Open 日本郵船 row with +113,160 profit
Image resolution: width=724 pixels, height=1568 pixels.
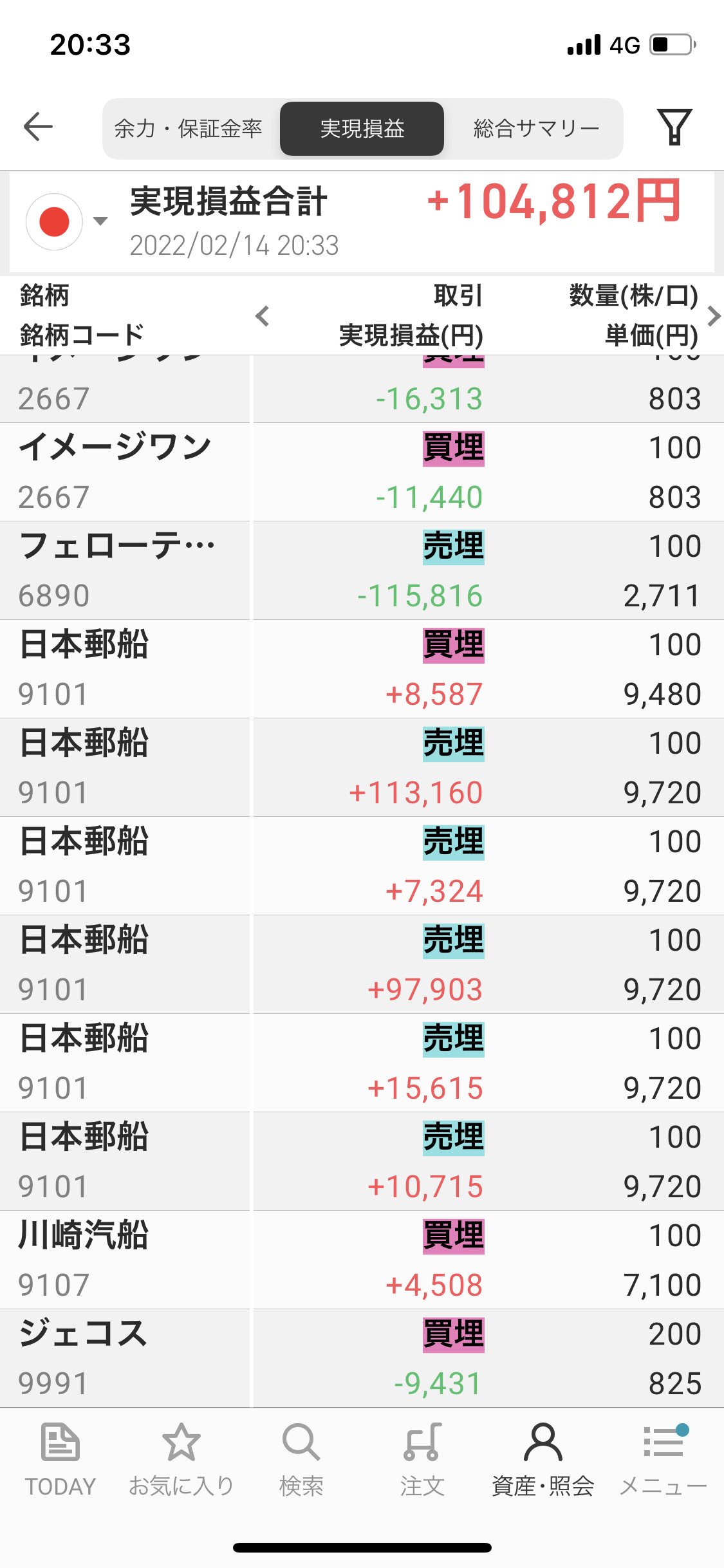[x=362, y=767]
